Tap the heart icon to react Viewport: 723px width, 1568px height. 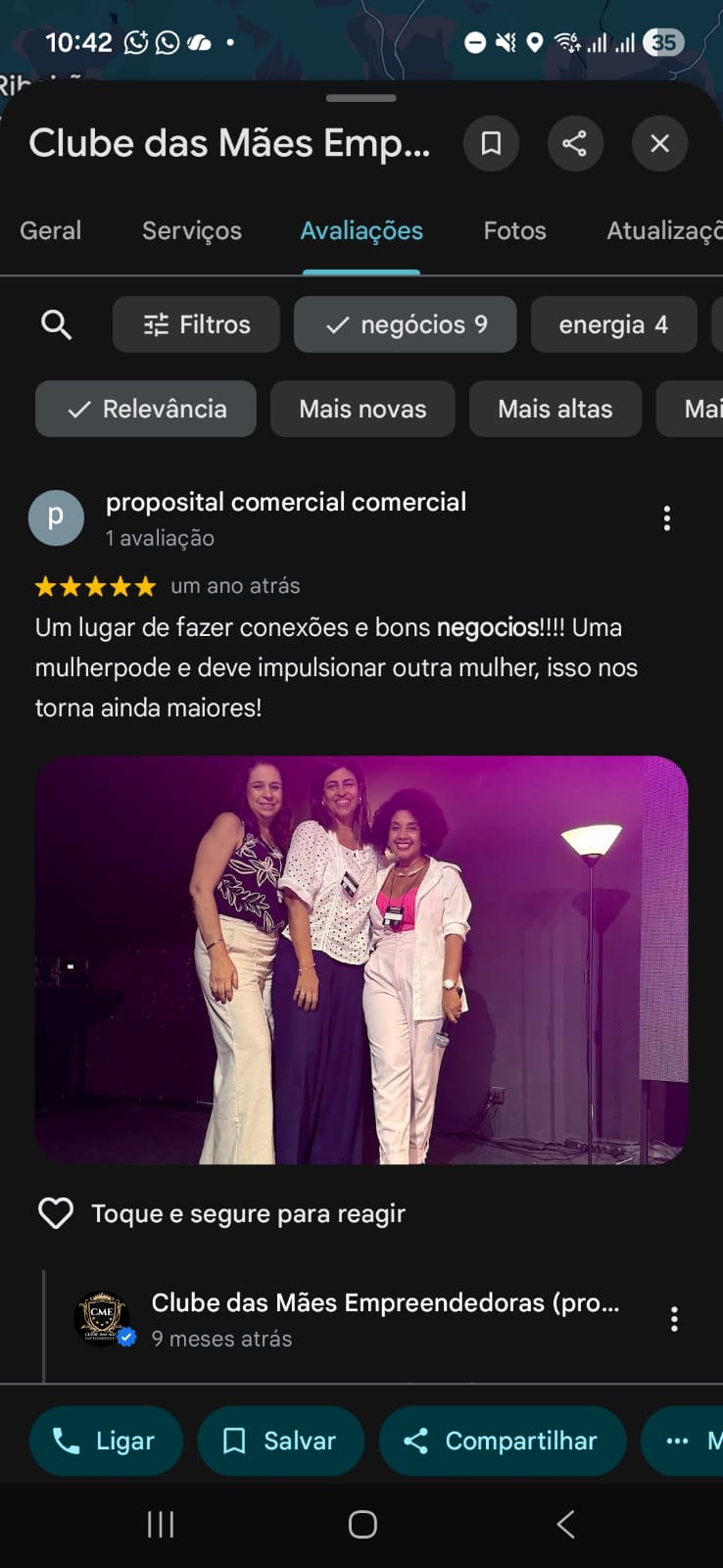coord(56,1213)
